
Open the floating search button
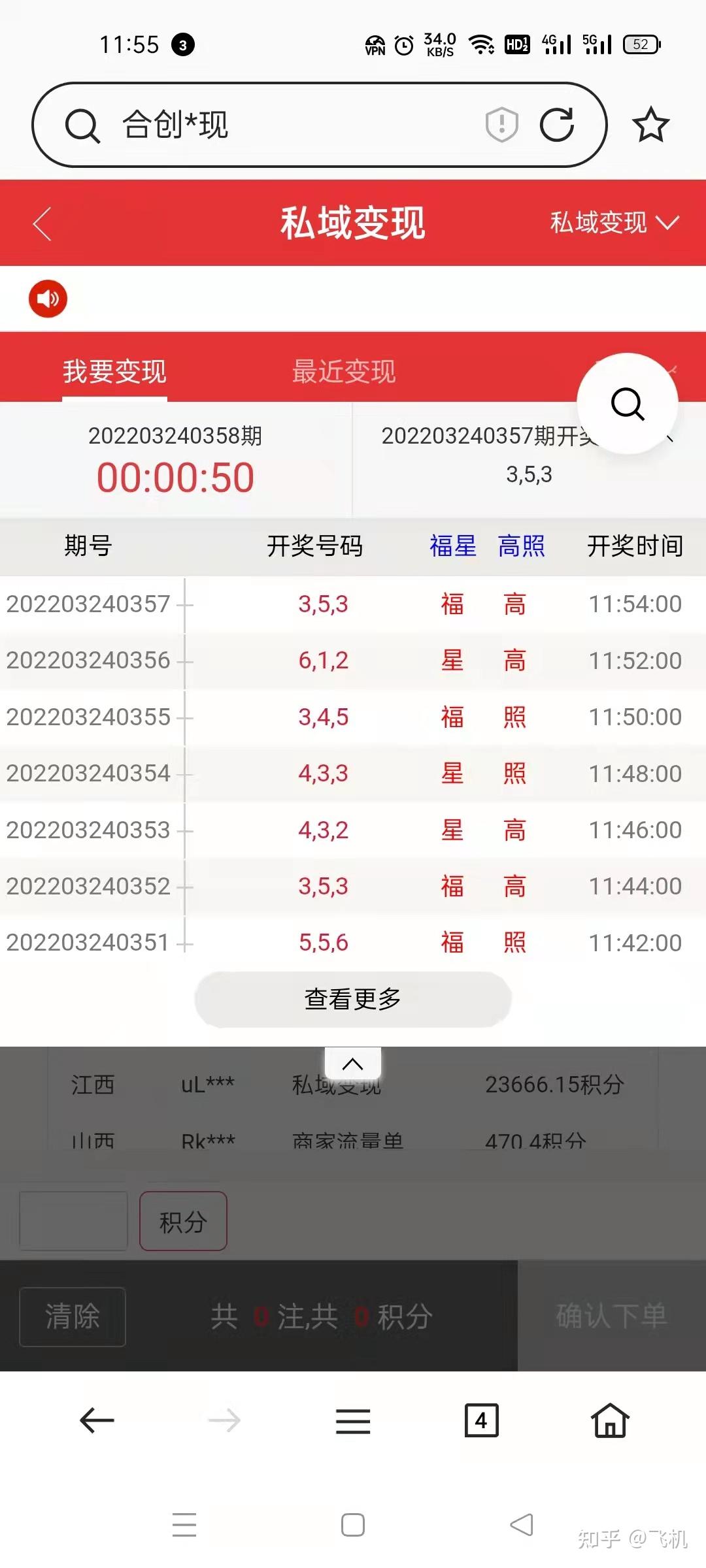coord(628,403)
